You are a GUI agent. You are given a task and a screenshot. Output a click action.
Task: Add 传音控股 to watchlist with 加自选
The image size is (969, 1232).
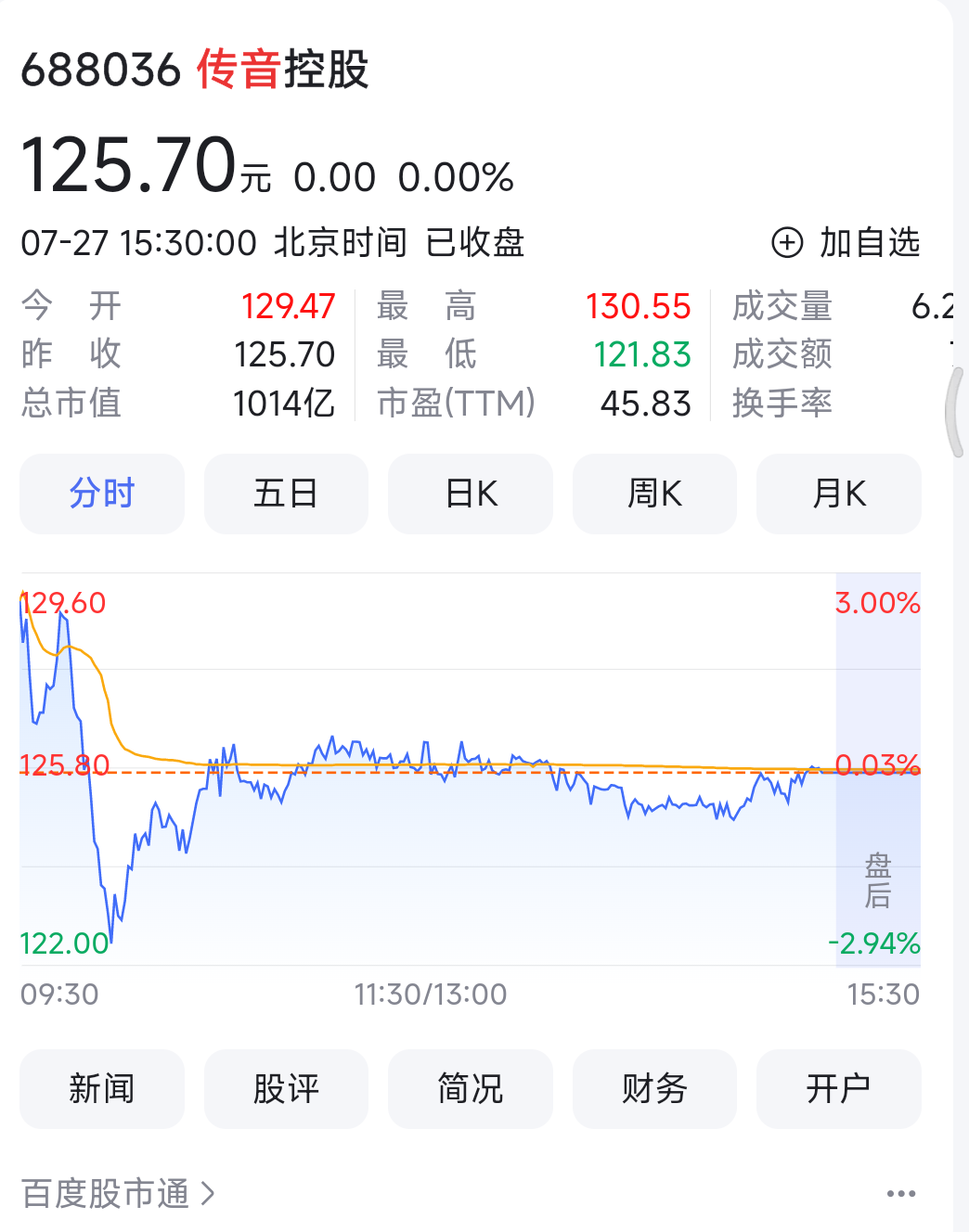click(846, 242)
